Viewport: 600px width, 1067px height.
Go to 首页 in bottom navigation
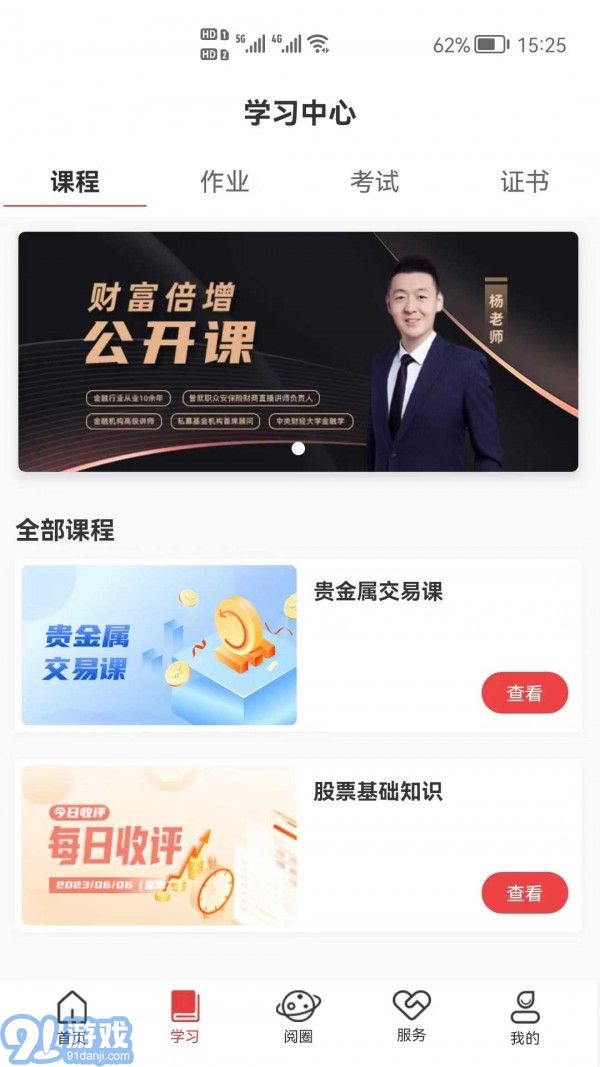72,1017
